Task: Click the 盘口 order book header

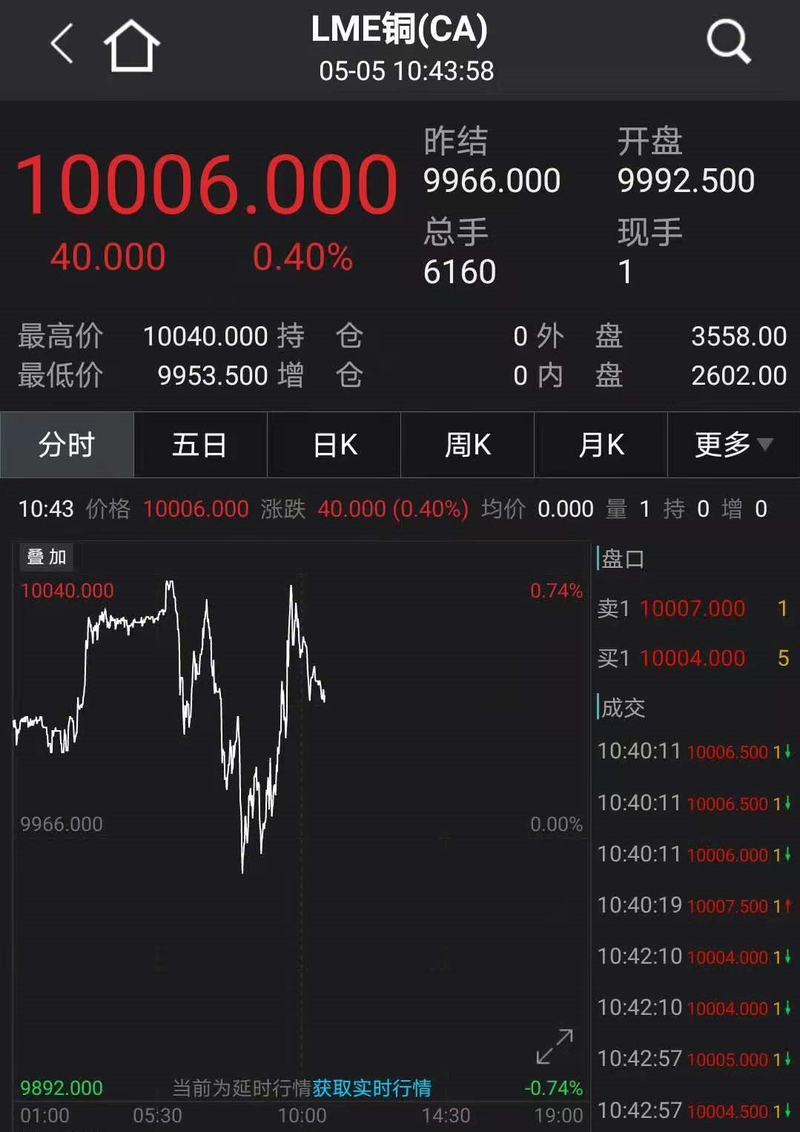Action: [x=620, y=560]
